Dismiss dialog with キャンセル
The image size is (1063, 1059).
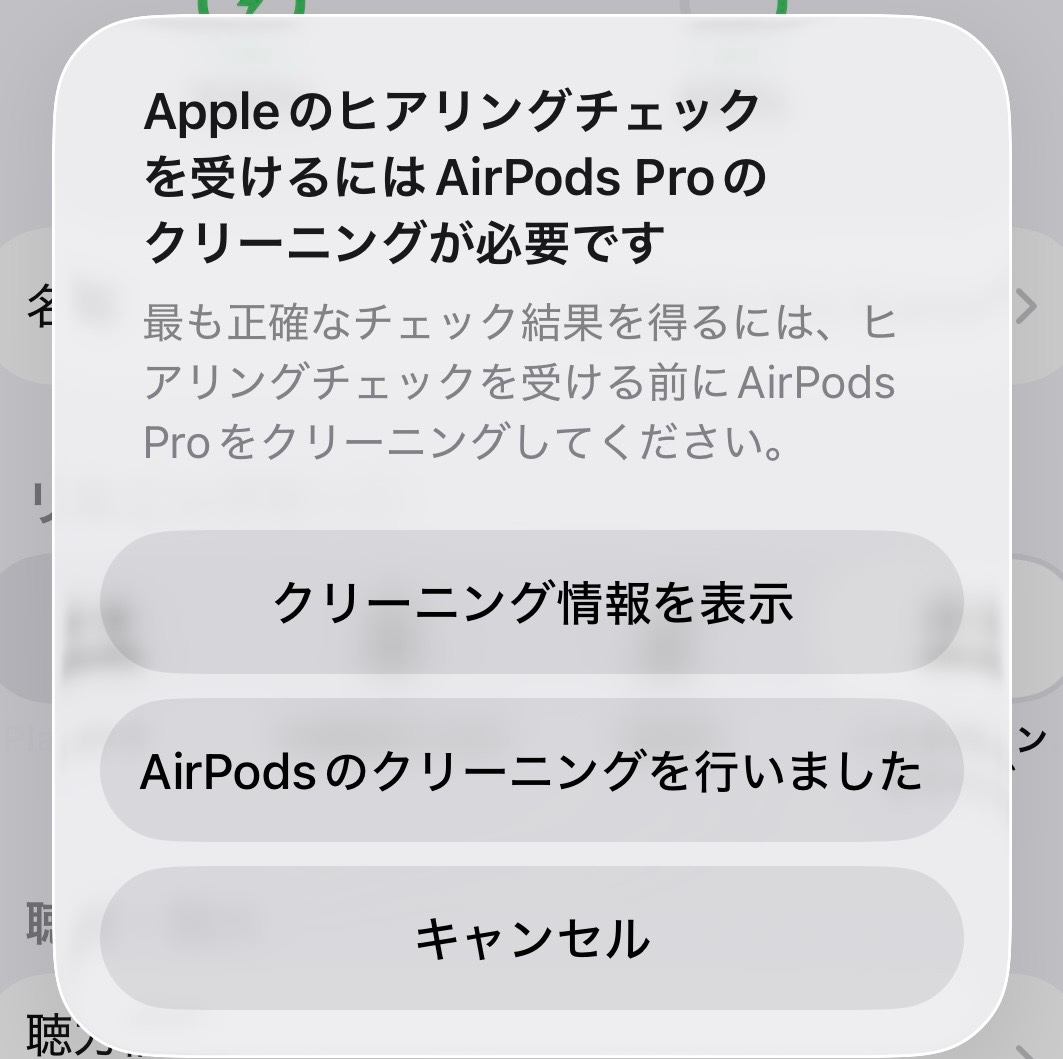pyautogui.click(x=532, y=938)
